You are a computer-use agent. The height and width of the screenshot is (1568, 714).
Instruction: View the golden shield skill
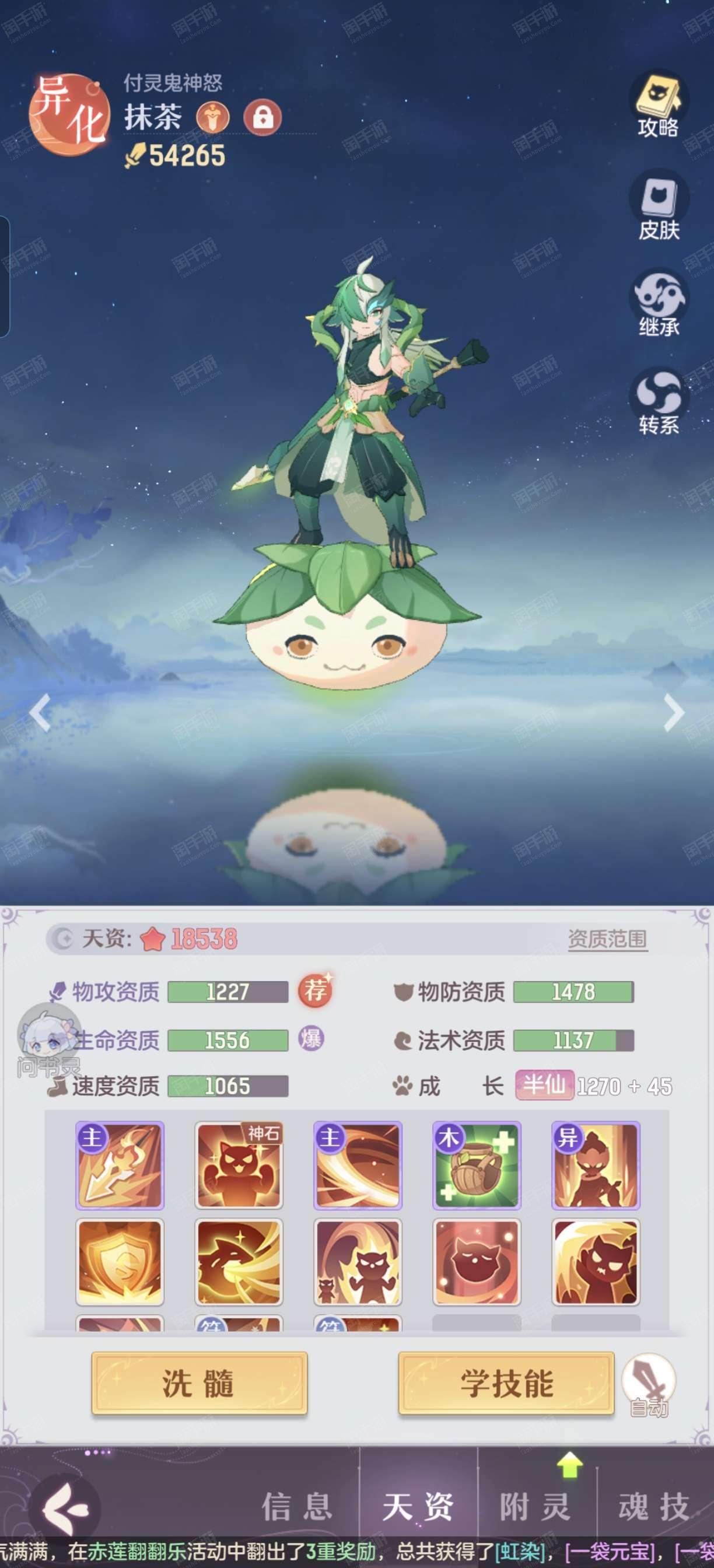pos(120,1262)
